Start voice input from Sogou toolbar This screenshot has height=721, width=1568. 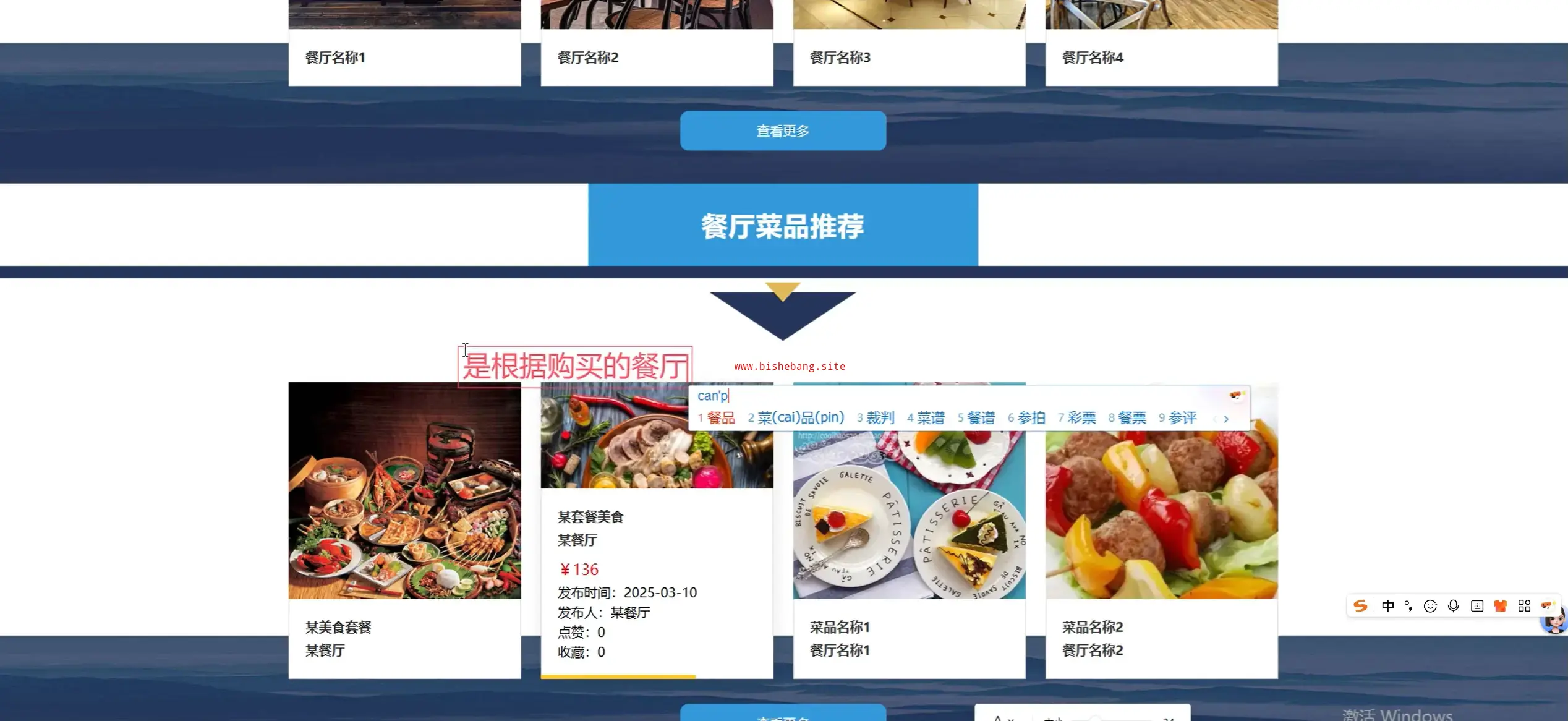click(x=1454, y=606)
